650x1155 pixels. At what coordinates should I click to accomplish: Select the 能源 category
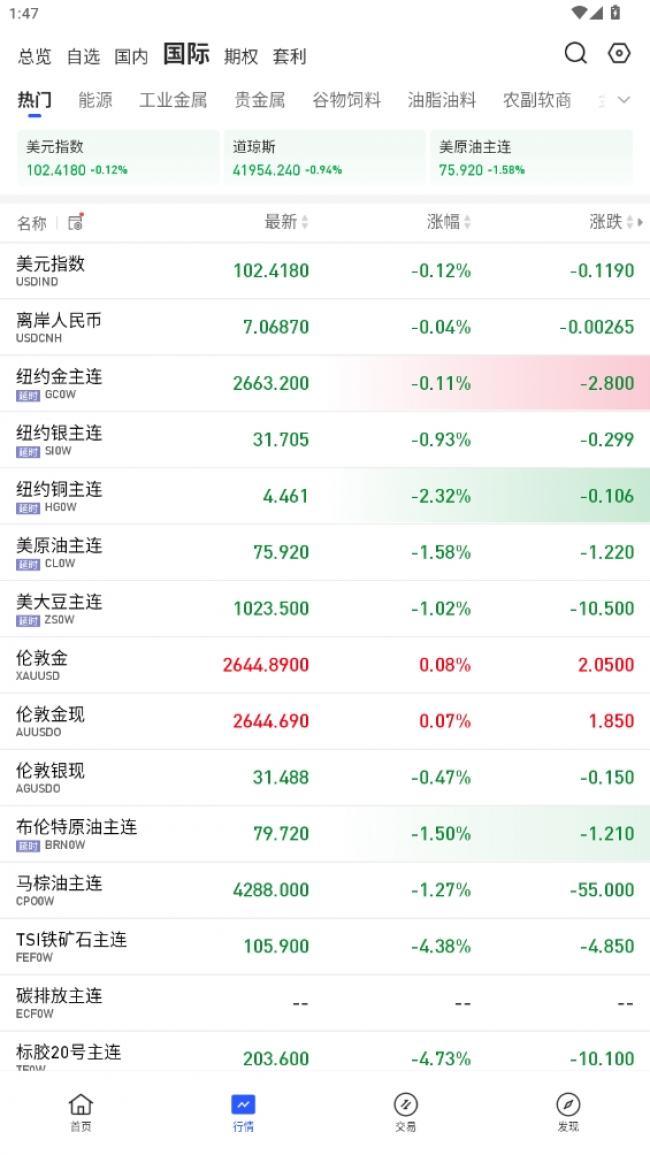click(x=95, y=100)
